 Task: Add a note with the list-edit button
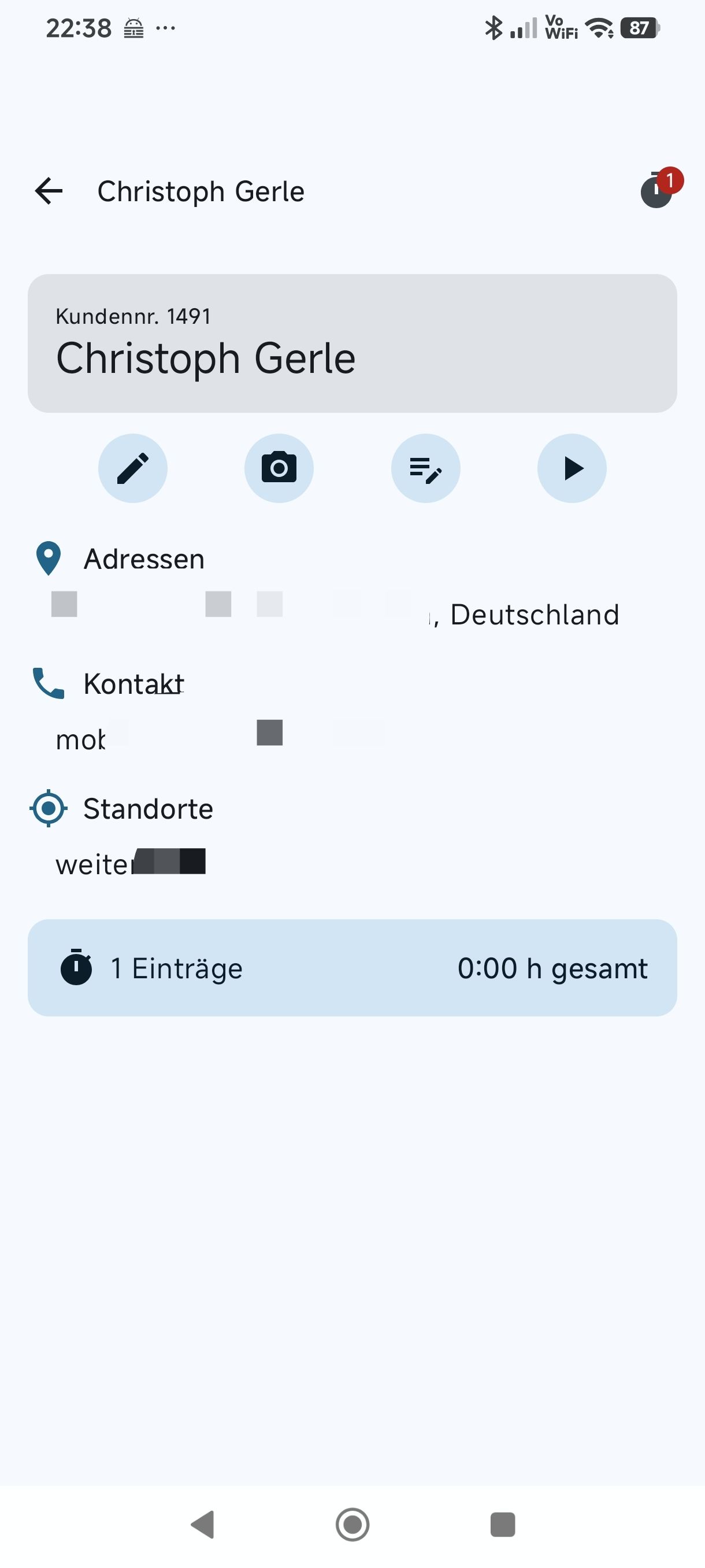(425, 468)
